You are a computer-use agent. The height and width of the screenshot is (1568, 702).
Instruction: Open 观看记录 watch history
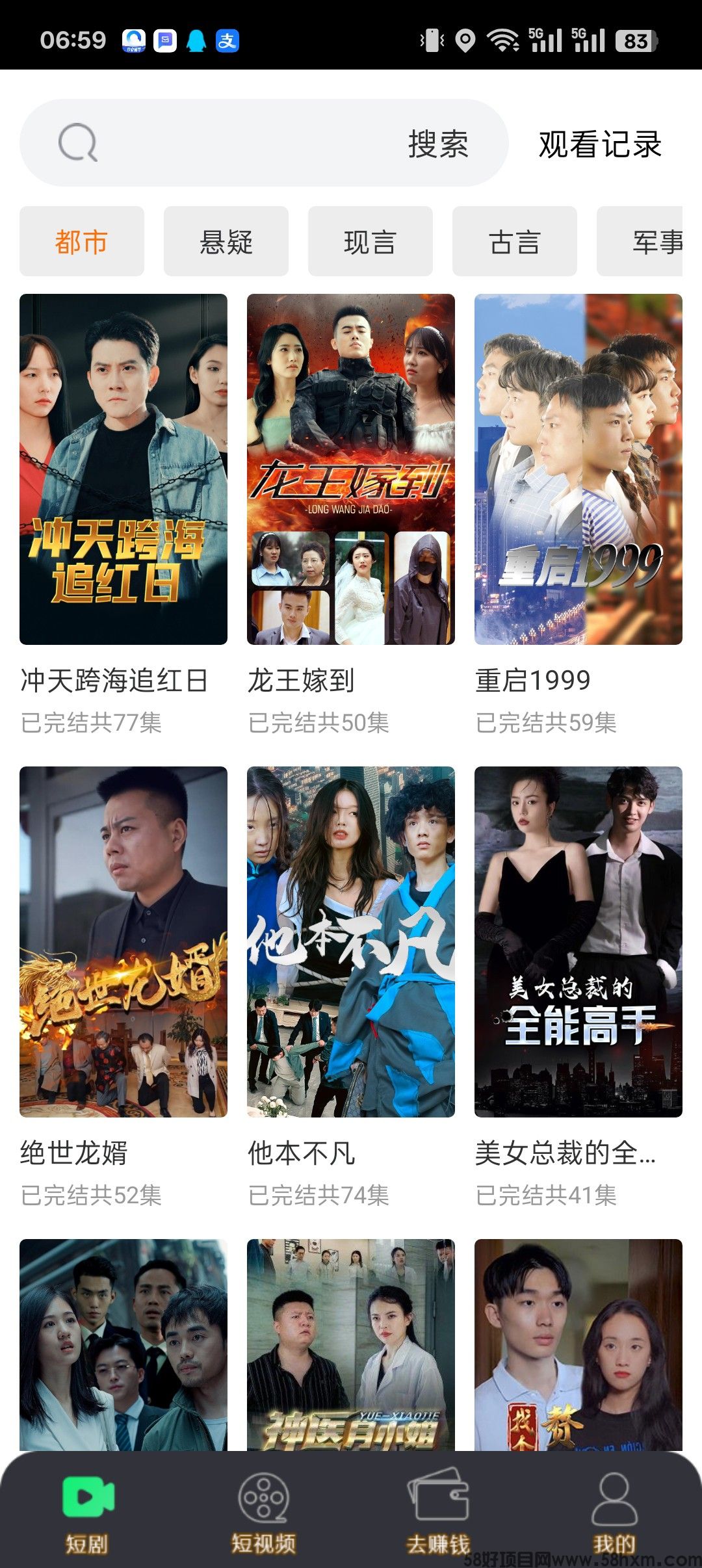point(599,144)
